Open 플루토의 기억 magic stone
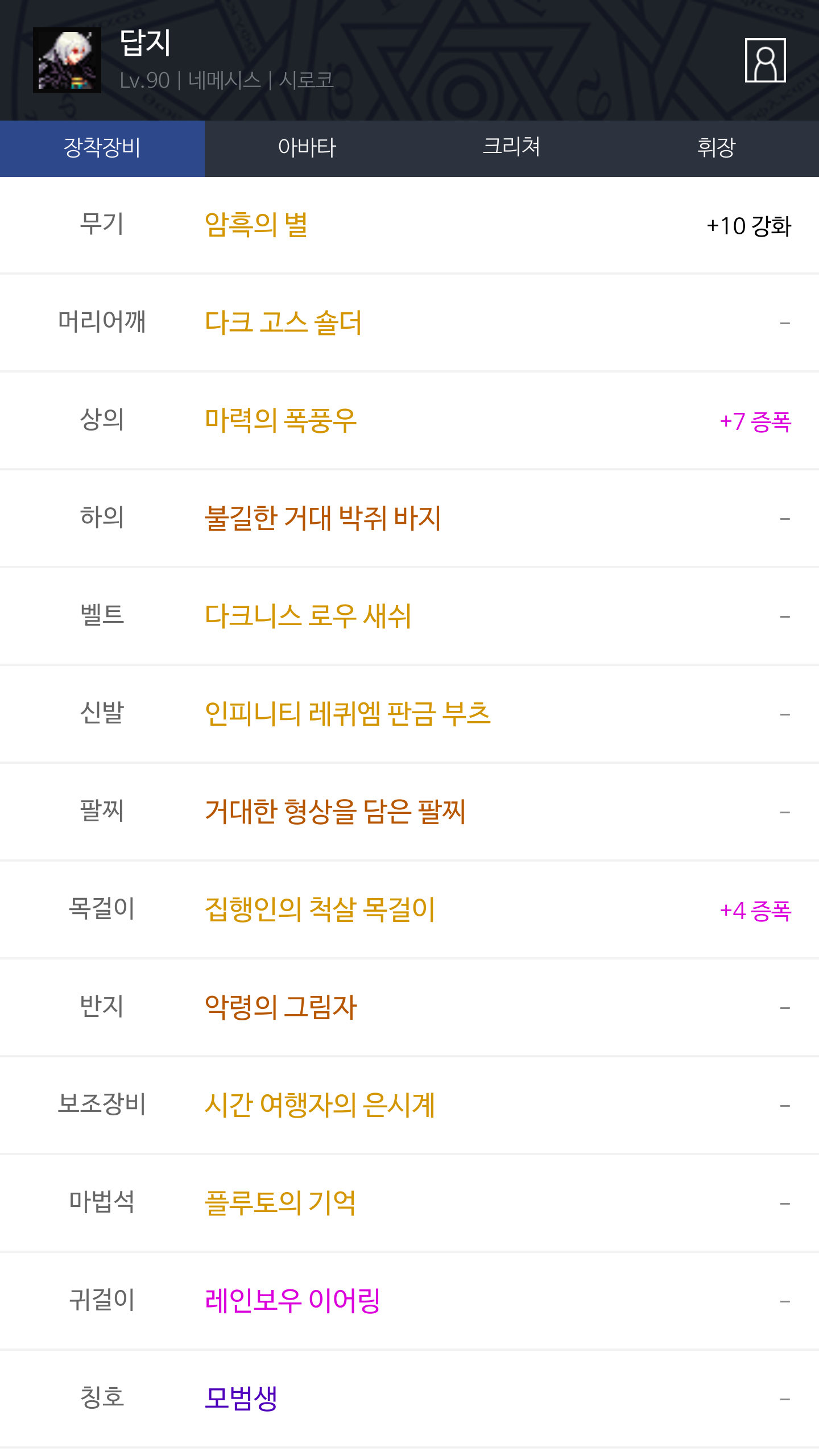819x1456 pixels. coord(409,1203)
